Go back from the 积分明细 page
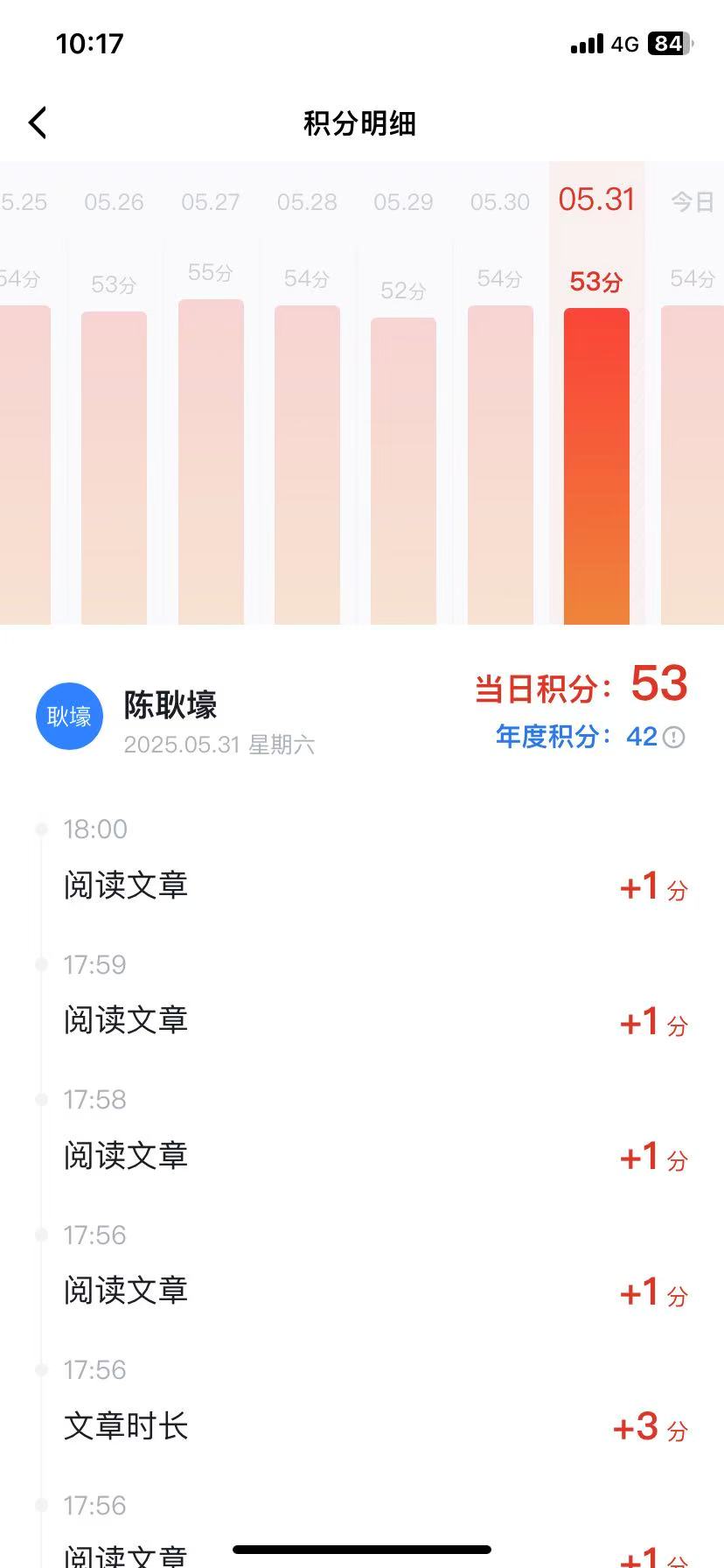 pyautogui.click(x=38, y=123)
